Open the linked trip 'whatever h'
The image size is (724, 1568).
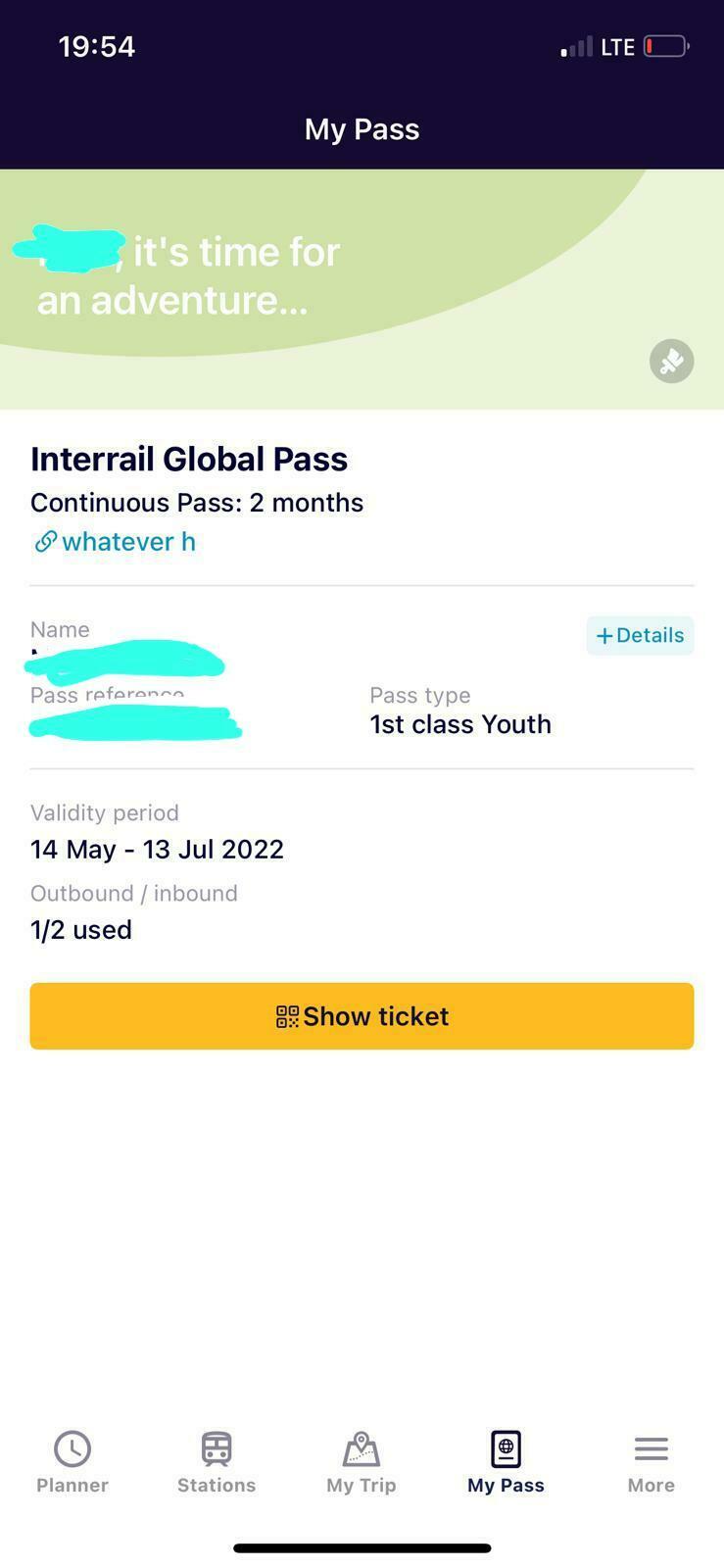[115, 542]
